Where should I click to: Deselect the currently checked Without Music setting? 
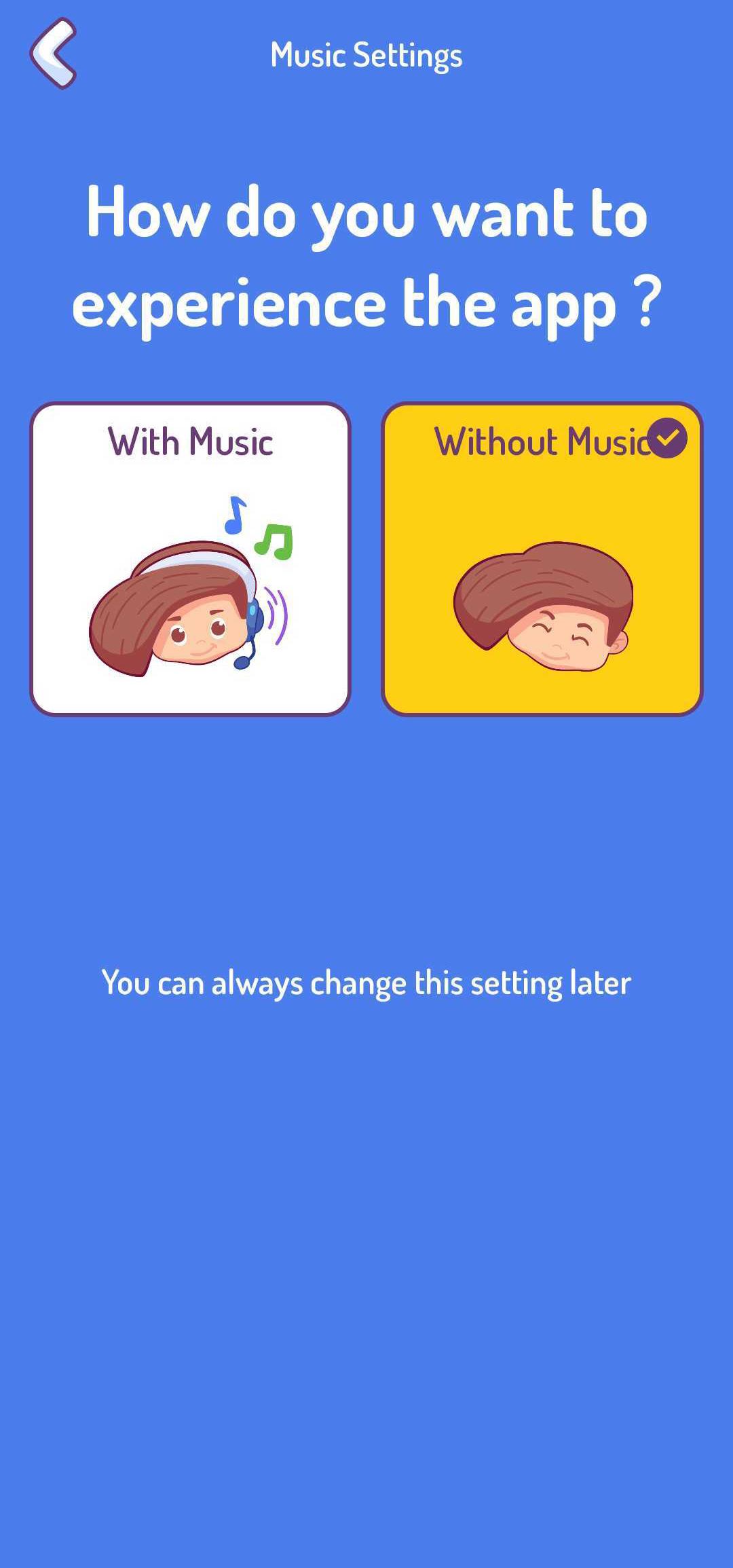coord(543,557)
